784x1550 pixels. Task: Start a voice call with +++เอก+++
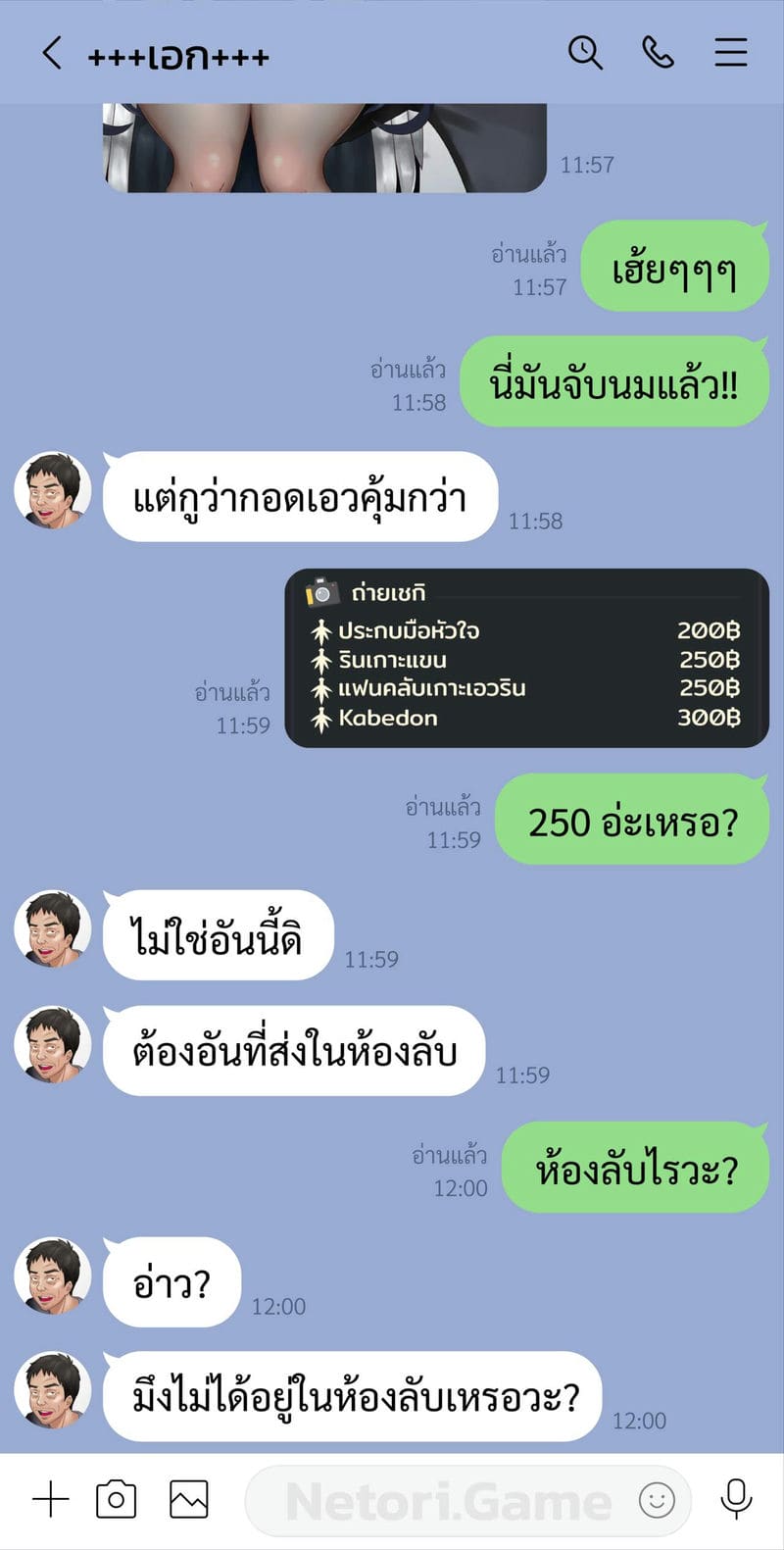(658, 52)
